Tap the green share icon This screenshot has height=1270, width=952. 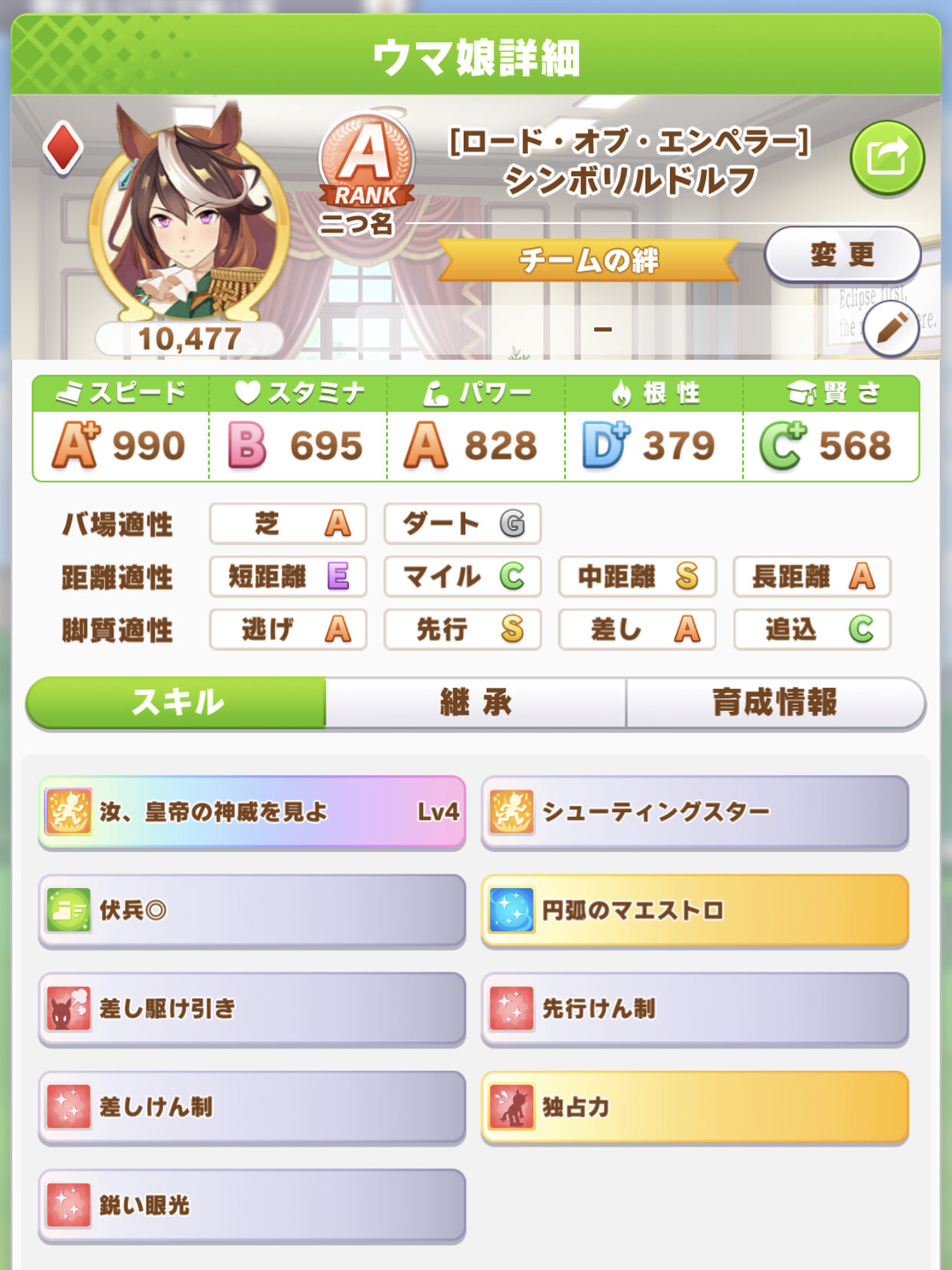tap(887, 157)
